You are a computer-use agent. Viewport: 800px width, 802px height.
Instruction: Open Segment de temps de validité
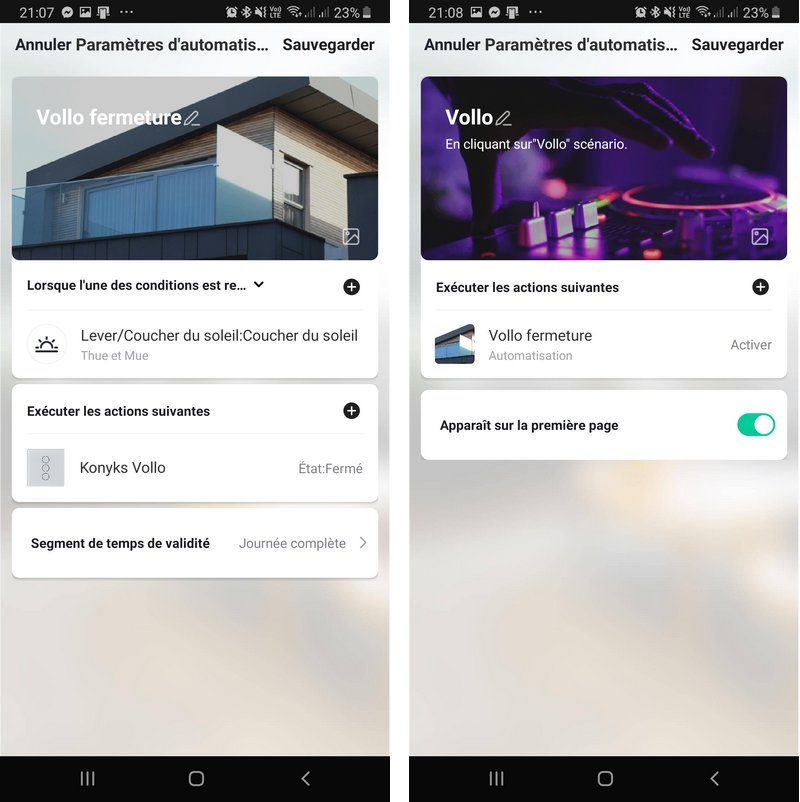195,543
